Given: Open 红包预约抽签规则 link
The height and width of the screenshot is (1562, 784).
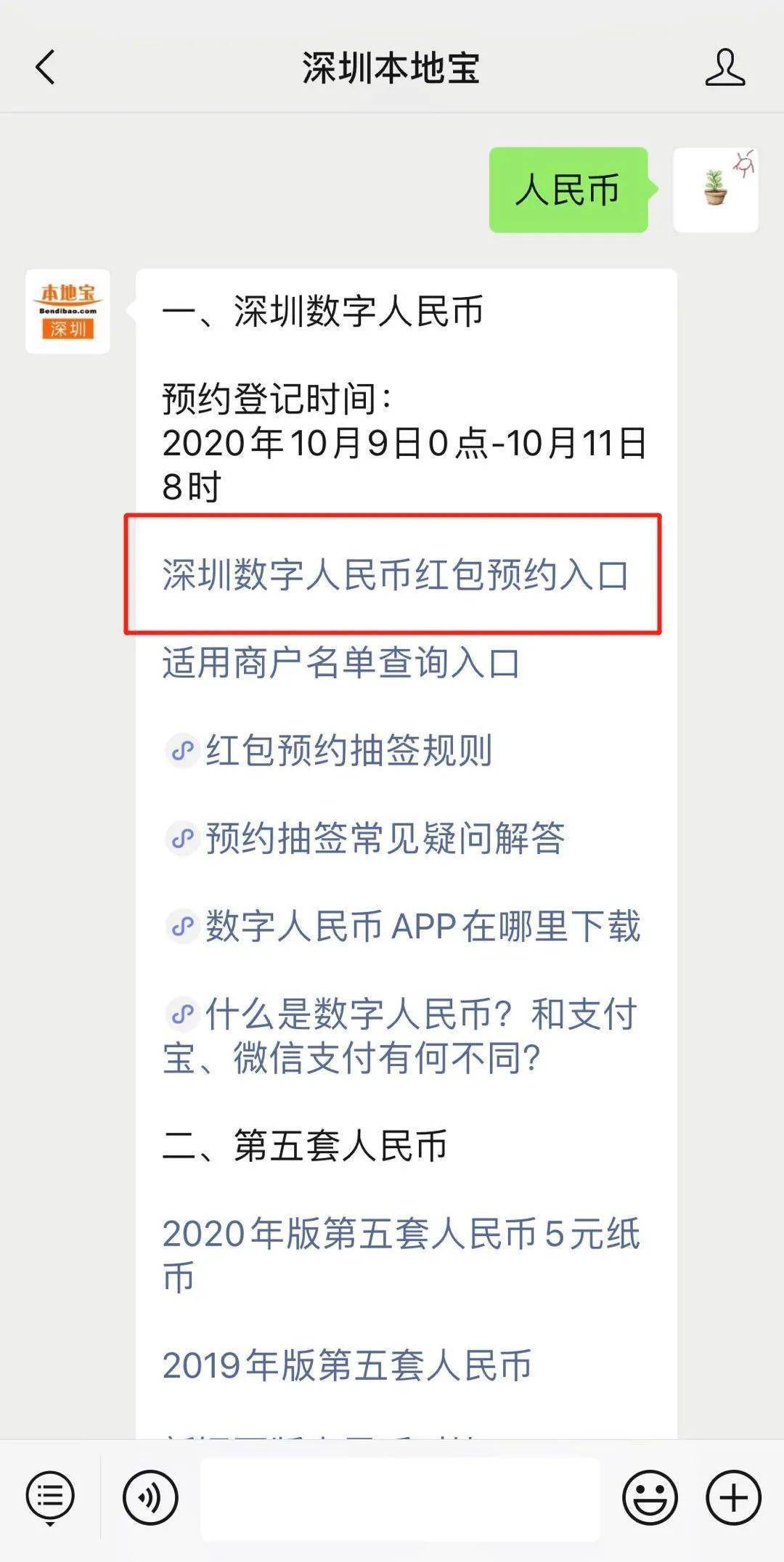Looking at the screenshot, I should pyautogui.click(x=348, y=751).
